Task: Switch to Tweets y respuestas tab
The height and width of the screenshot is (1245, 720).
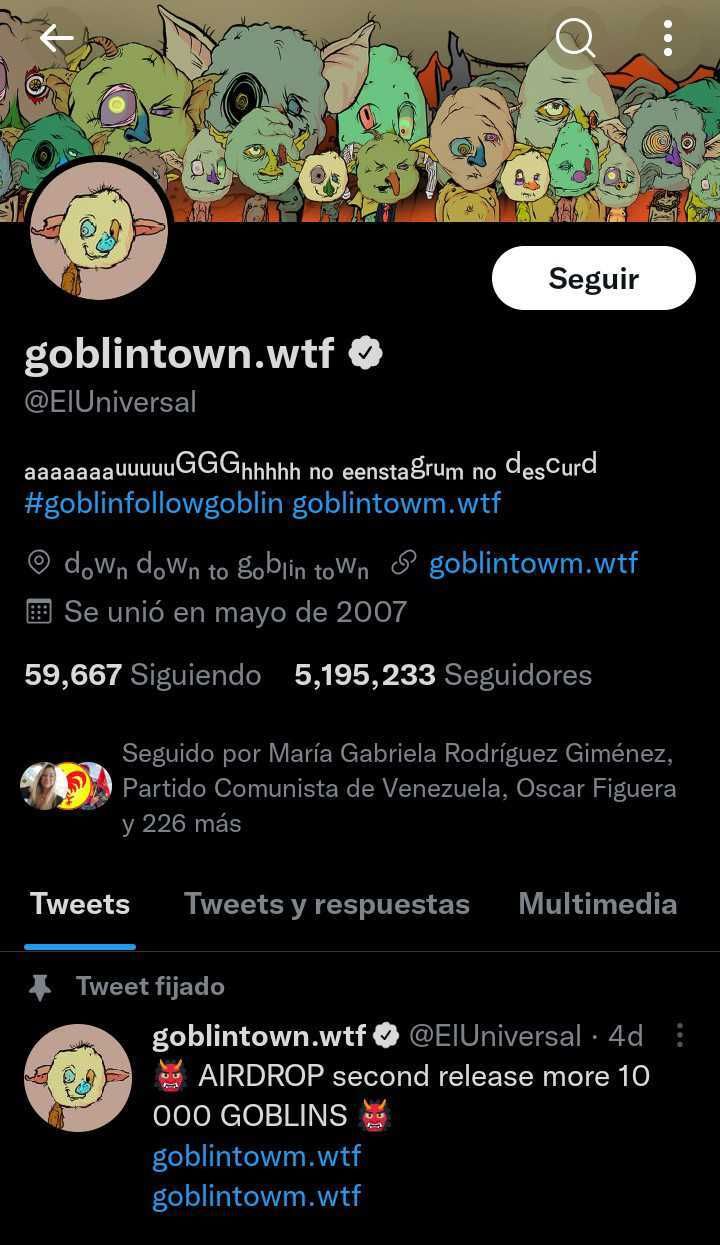Action: 326,904
